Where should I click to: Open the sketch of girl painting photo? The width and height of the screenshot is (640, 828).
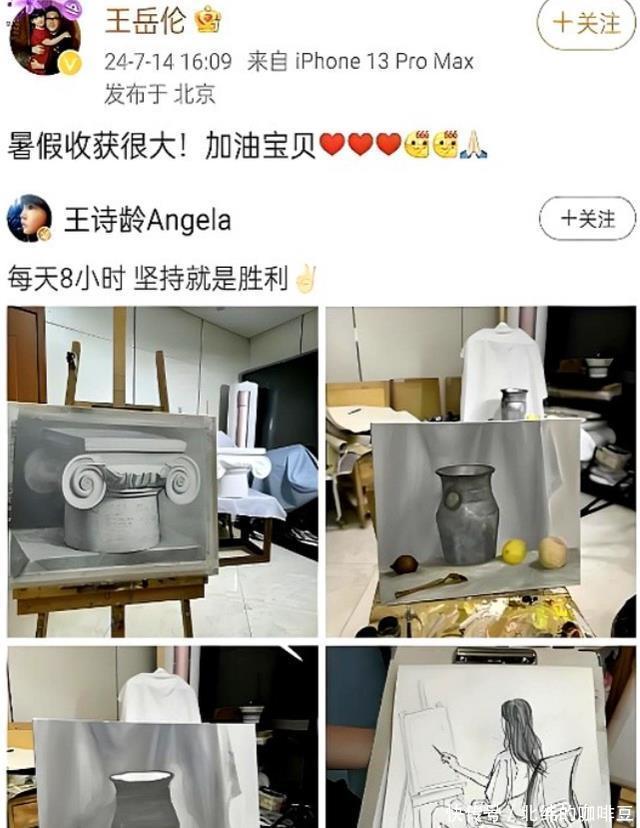click(x=480, y=736)
